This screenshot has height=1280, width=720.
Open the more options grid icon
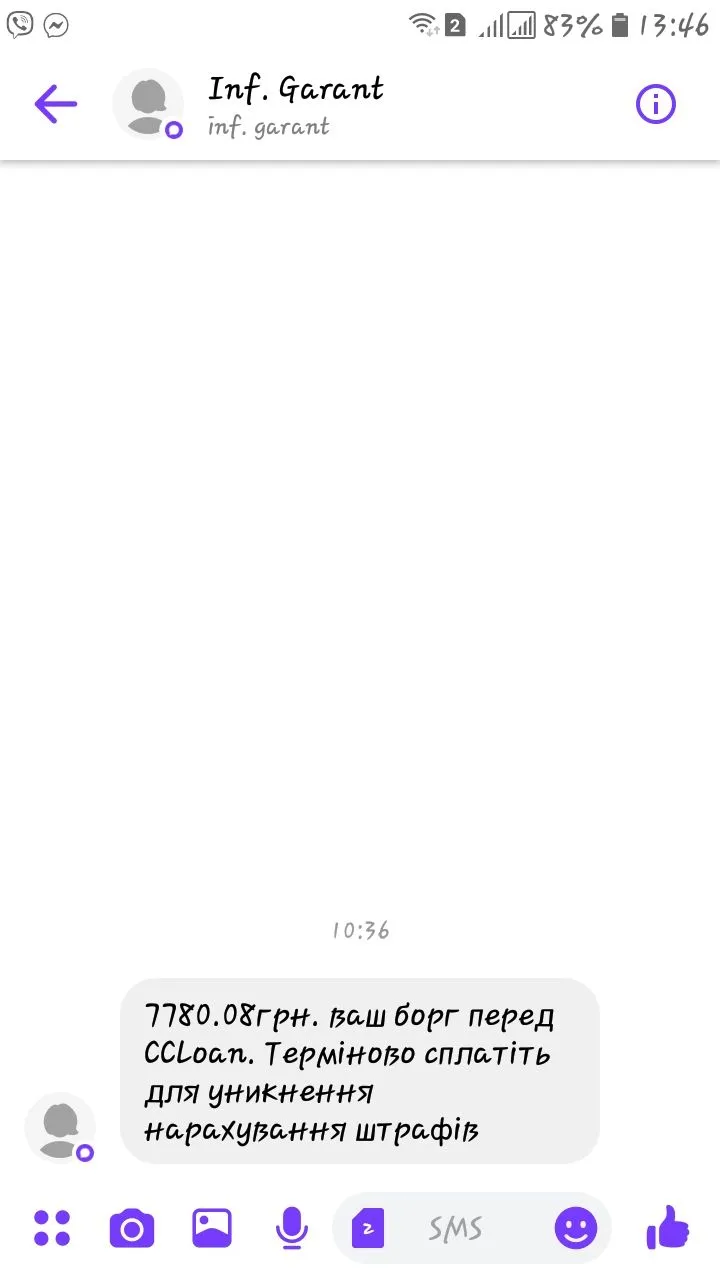(52, 1228)
